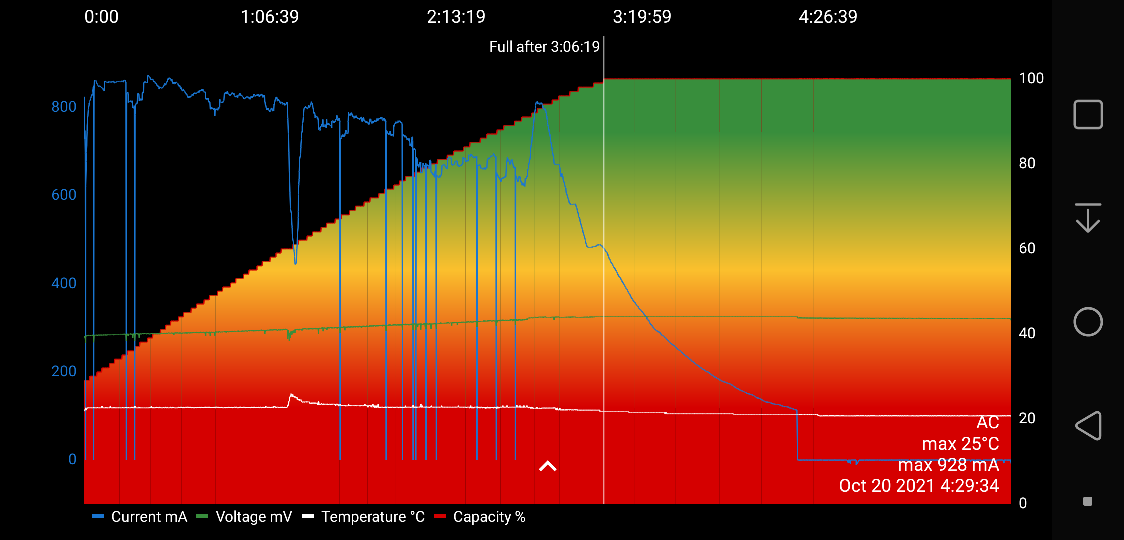Viewport: 1124px width, 540px height.
Task: Go to the home screen
Action: pyautogui.click(x=1088, y=322)
